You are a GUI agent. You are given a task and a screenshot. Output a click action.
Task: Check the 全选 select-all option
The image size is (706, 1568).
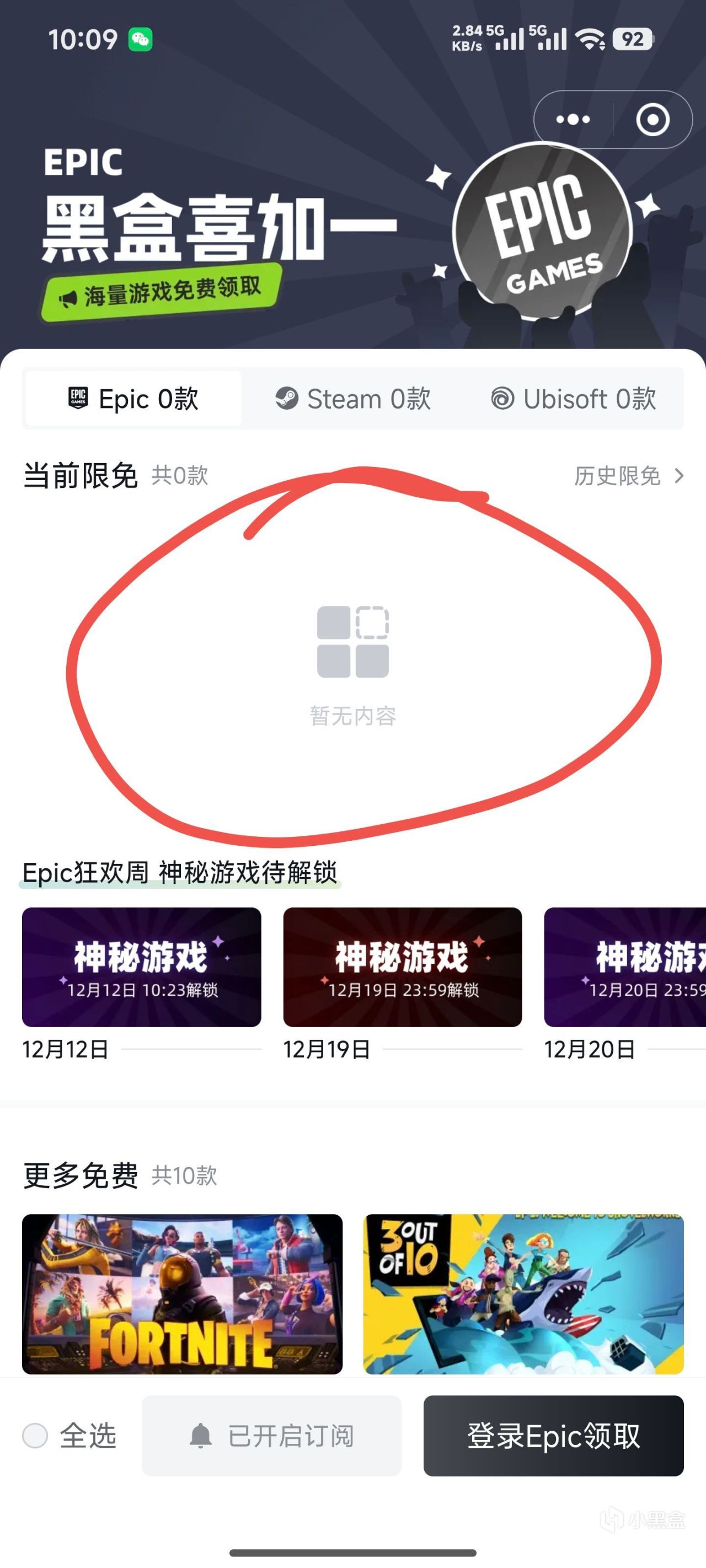click(35, 1435)
